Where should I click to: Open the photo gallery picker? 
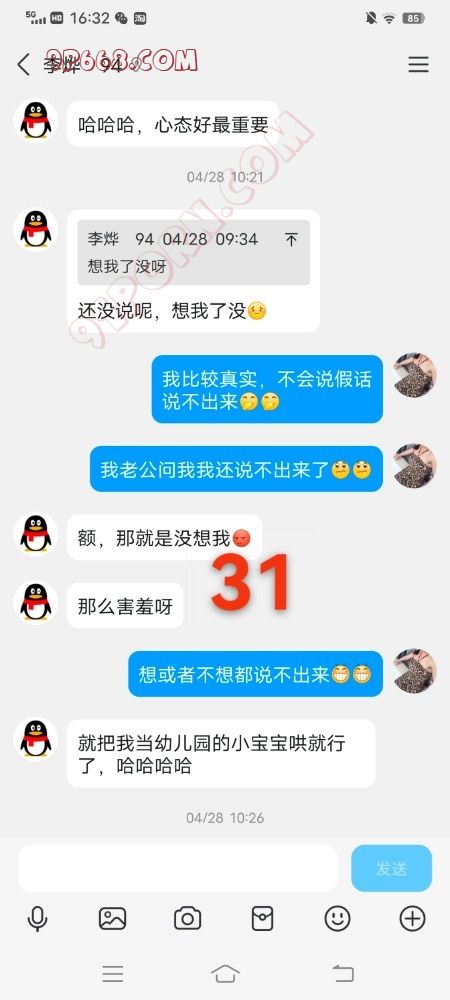point(112,918)
